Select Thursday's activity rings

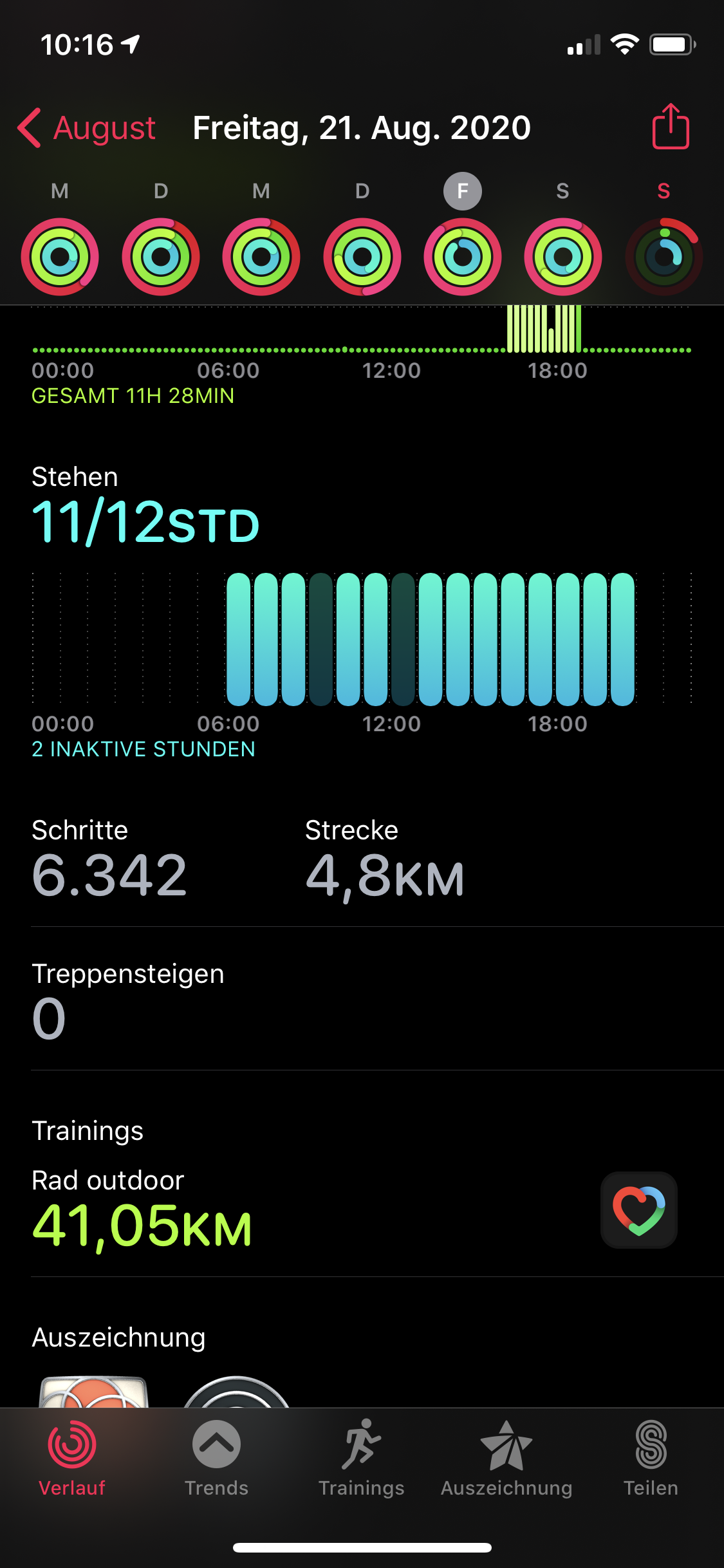point(362,256)
